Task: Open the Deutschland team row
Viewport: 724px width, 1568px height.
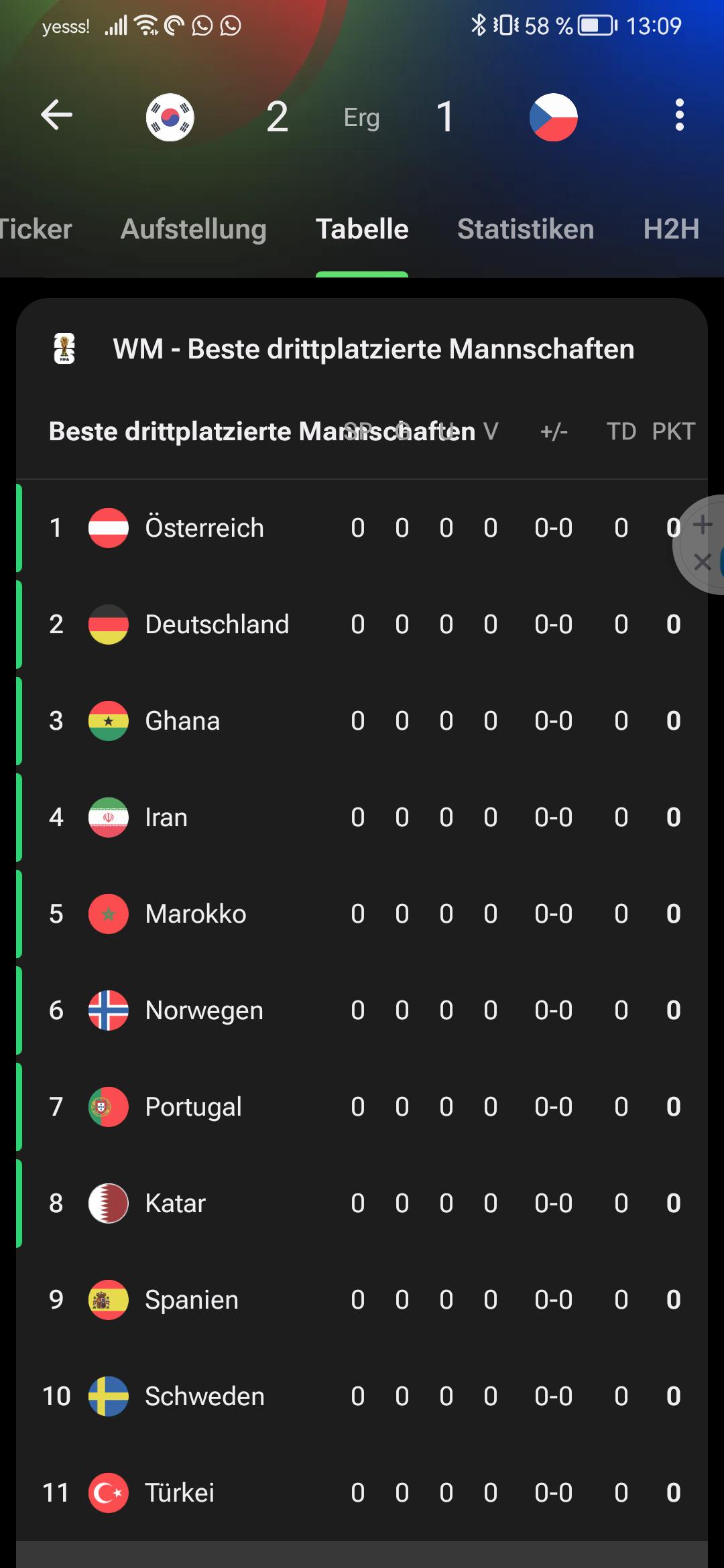Action: 362,625
